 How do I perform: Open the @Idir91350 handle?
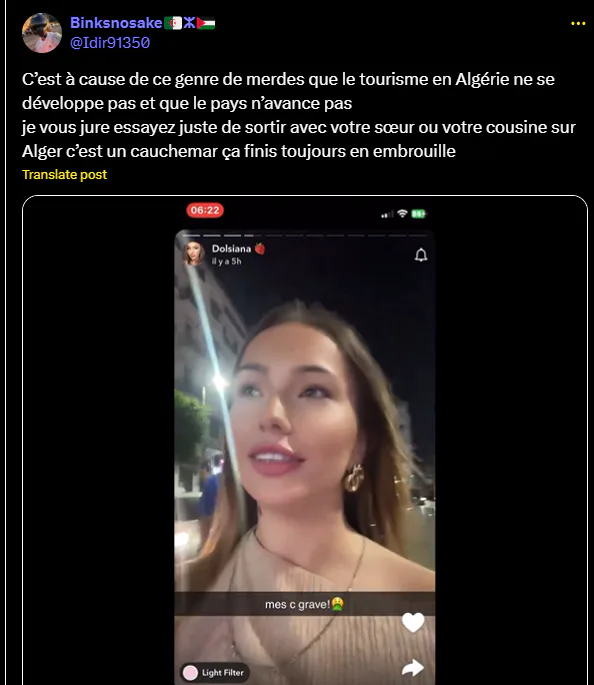pos(110,42)
